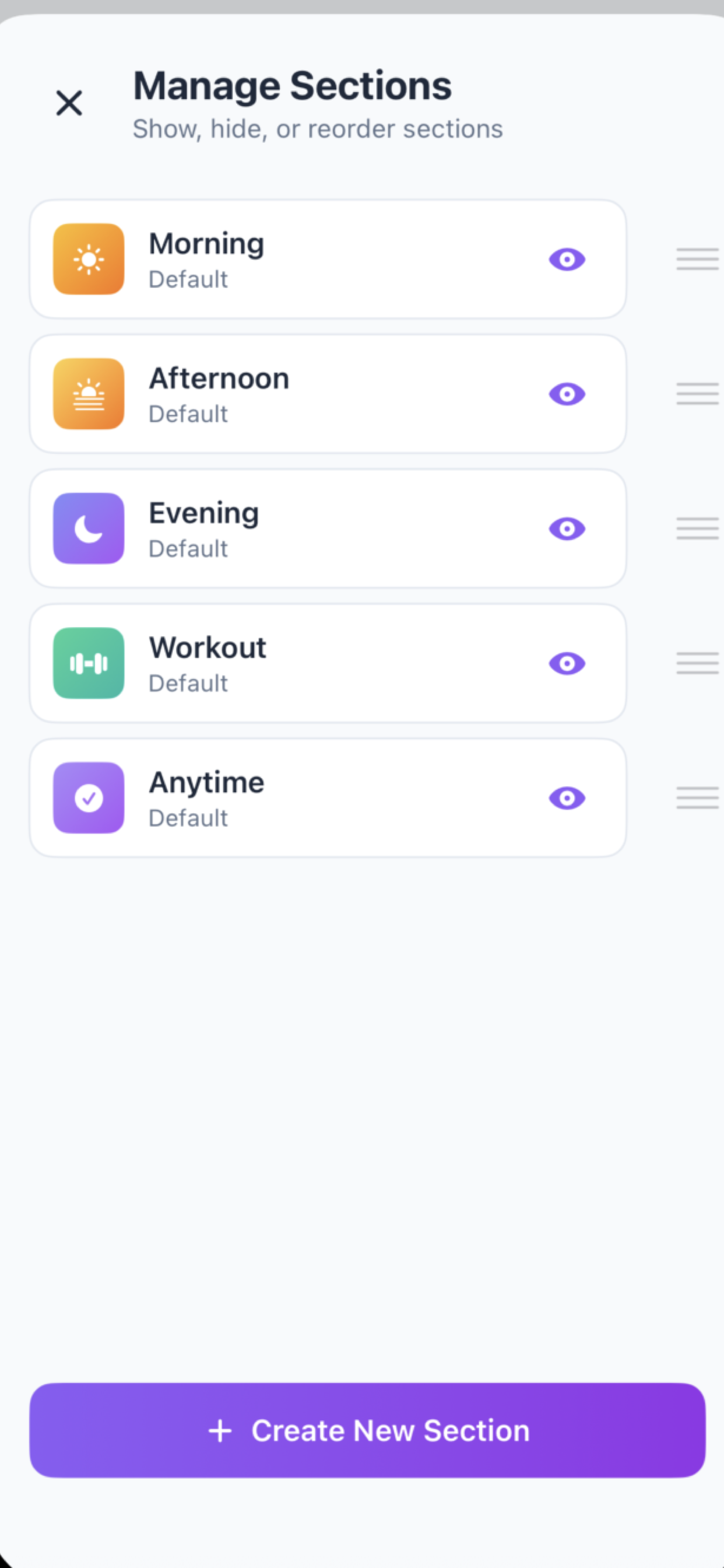Click the Default label under Afternoon
Viewport: 724px width, 1568px height.
188,414
